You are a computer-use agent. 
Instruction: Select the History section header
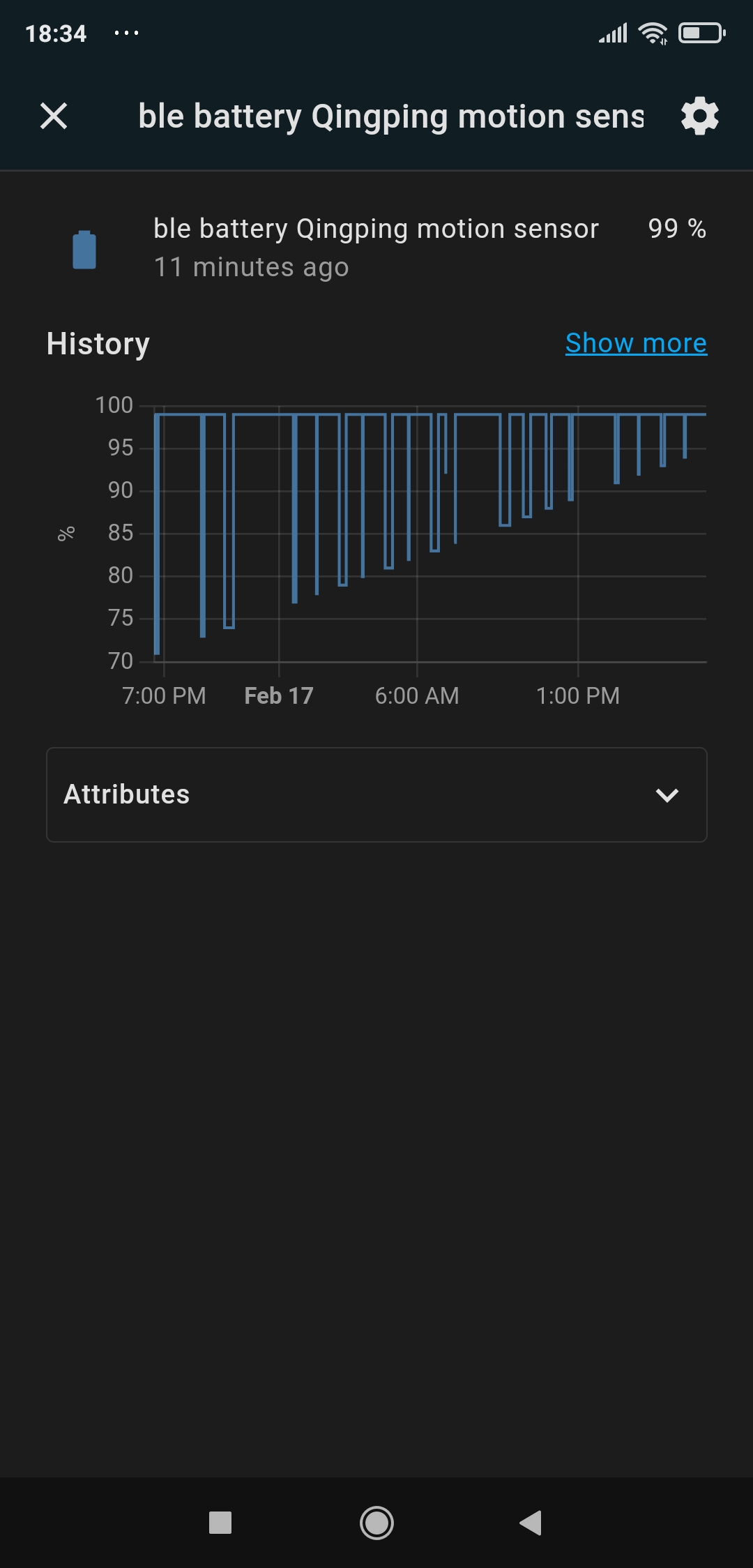[98, 343]
